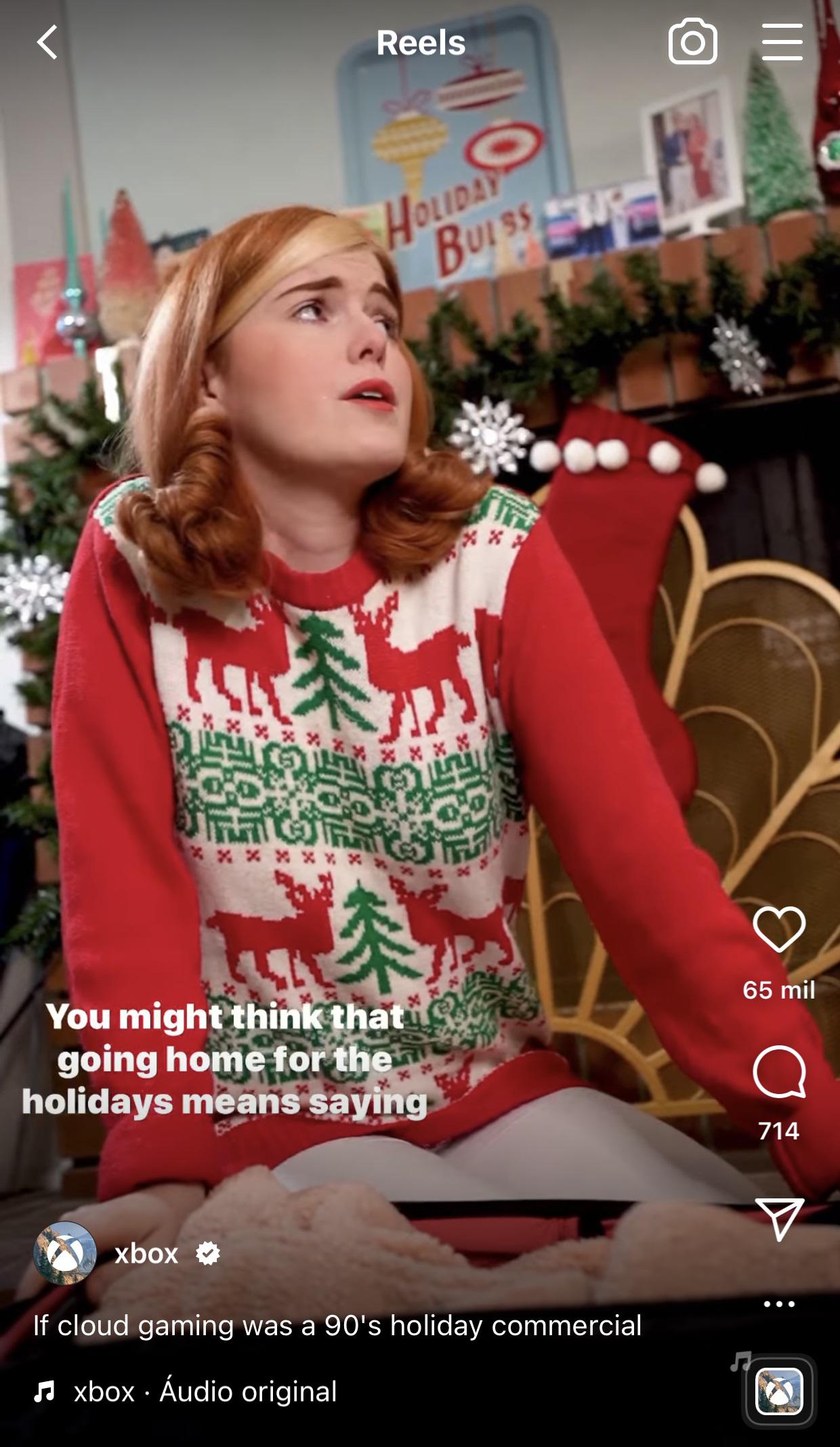Open the hamburger menu at top right

point(782,42)
